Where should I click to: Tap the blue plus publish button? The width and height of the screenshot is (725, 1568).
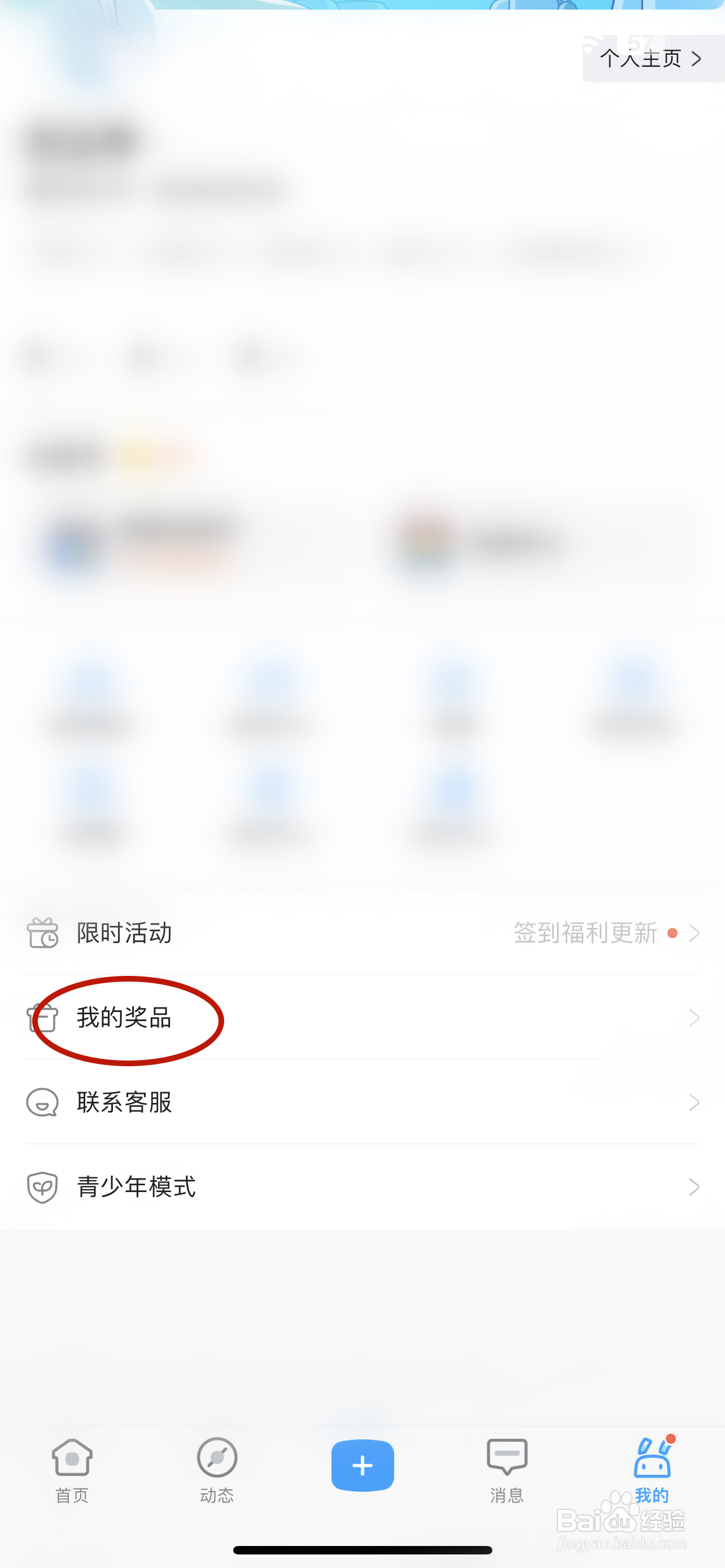(362, 1466)
